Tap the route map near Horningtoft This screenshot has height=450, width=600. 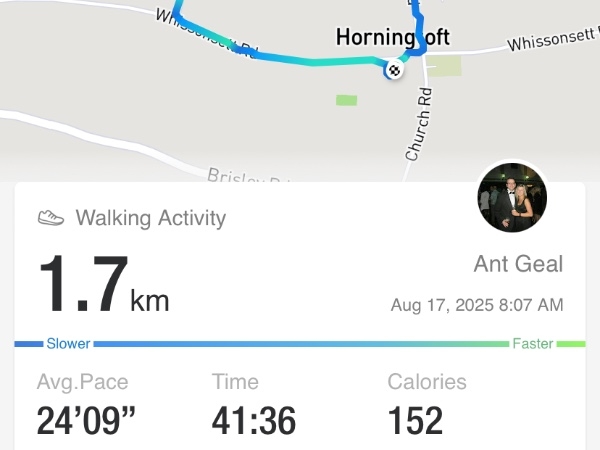coord(300,90)
